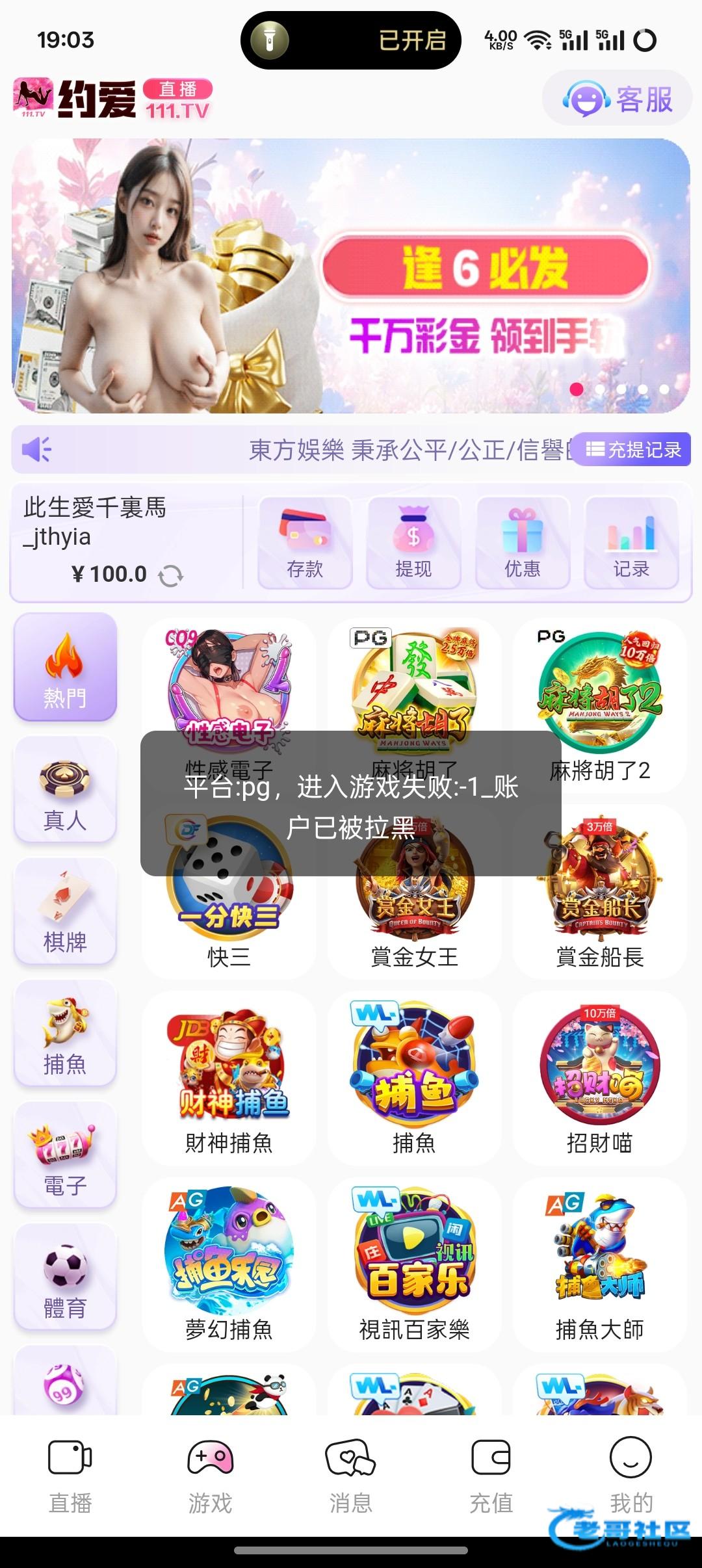This screenshot has height=1568, width=702.
Task: Switch to the 直播 tab
Action: [70, 1476]
